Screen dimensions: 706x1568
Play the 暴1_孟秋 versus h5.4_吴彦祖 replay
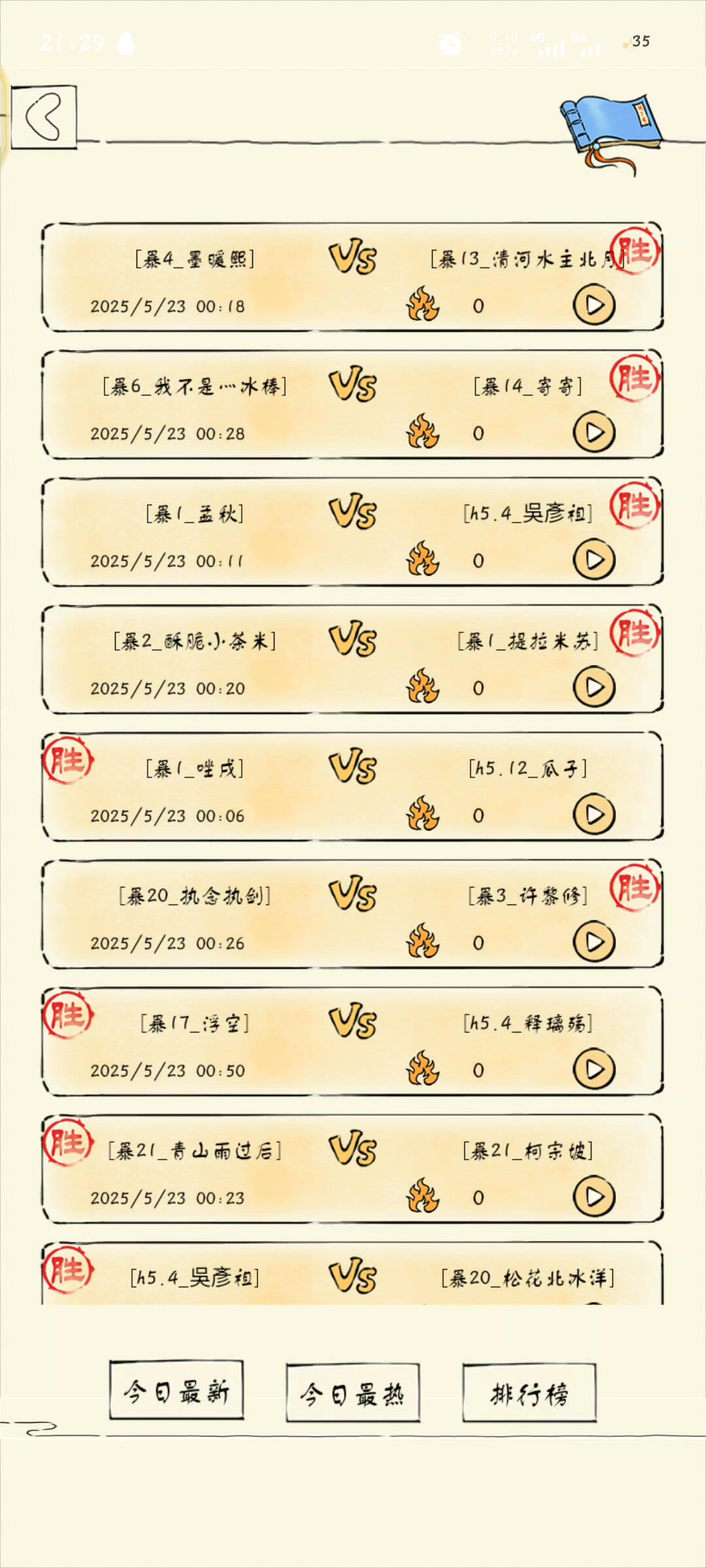pyautogui.click(x=594, y=560)
